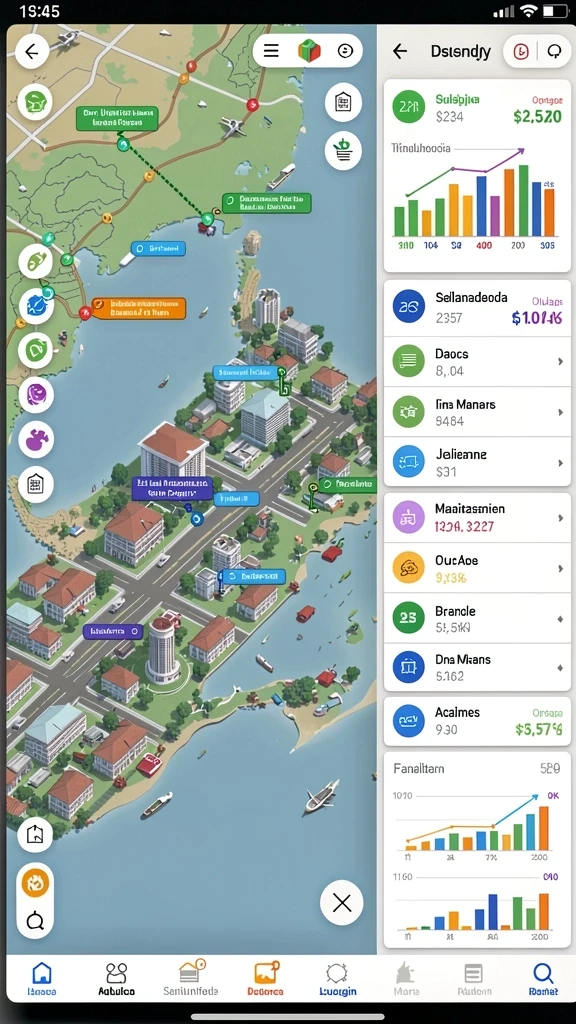
Task: Switch to the home tab in bottom bar
Action: [x=42, y=979]
